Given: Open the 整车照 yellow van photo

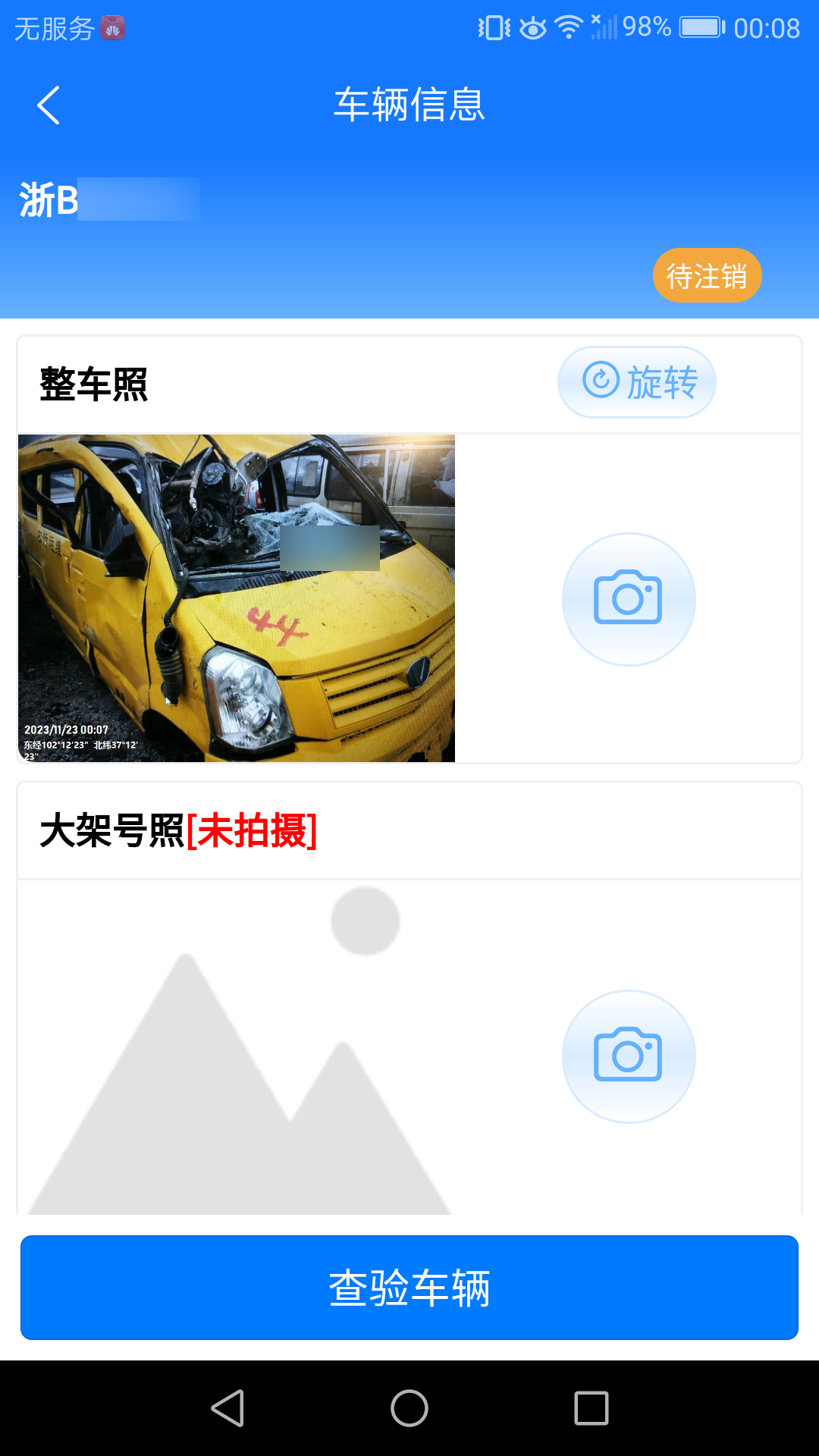Looking at the screenshot, I should pyautogui.click(x=237, y=598).
